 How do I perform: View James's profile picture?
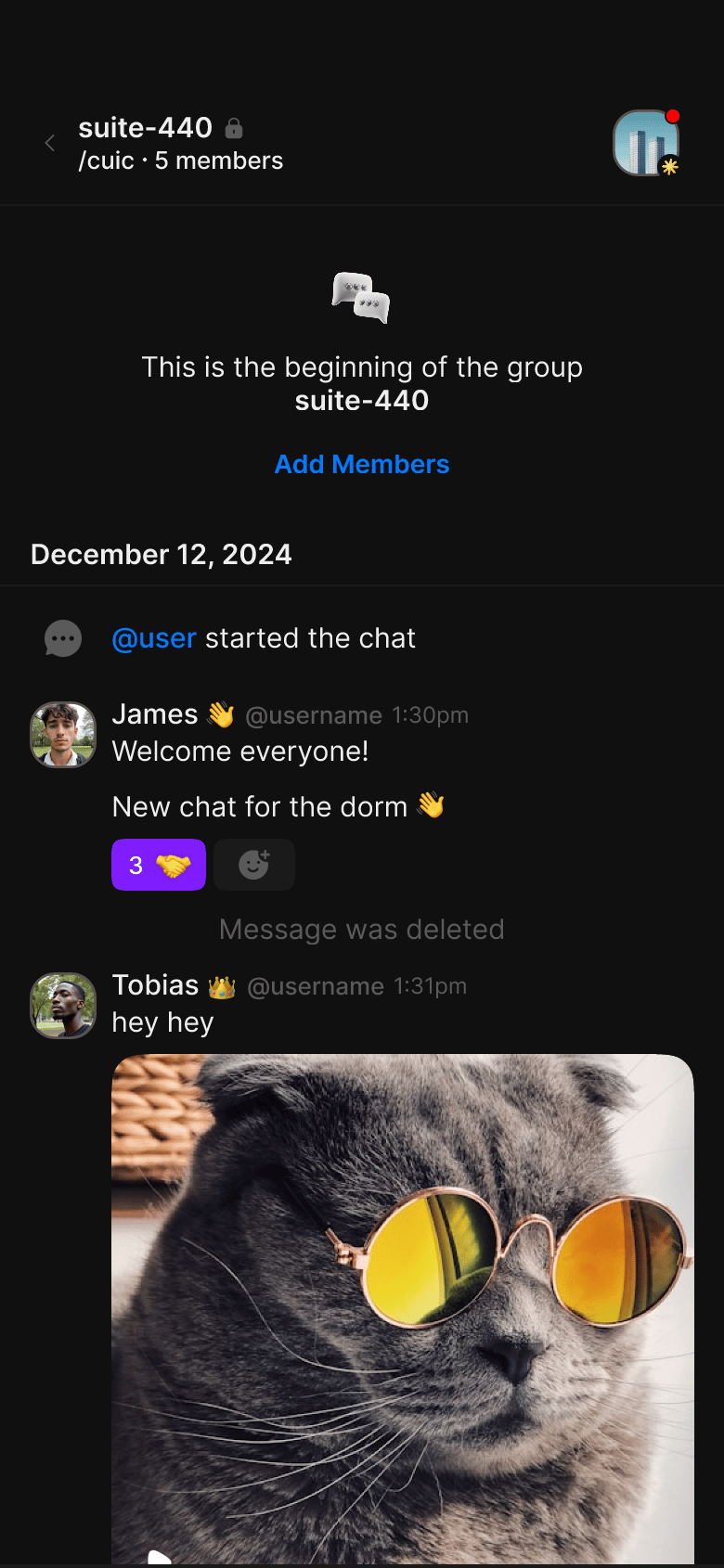point(63,735)
